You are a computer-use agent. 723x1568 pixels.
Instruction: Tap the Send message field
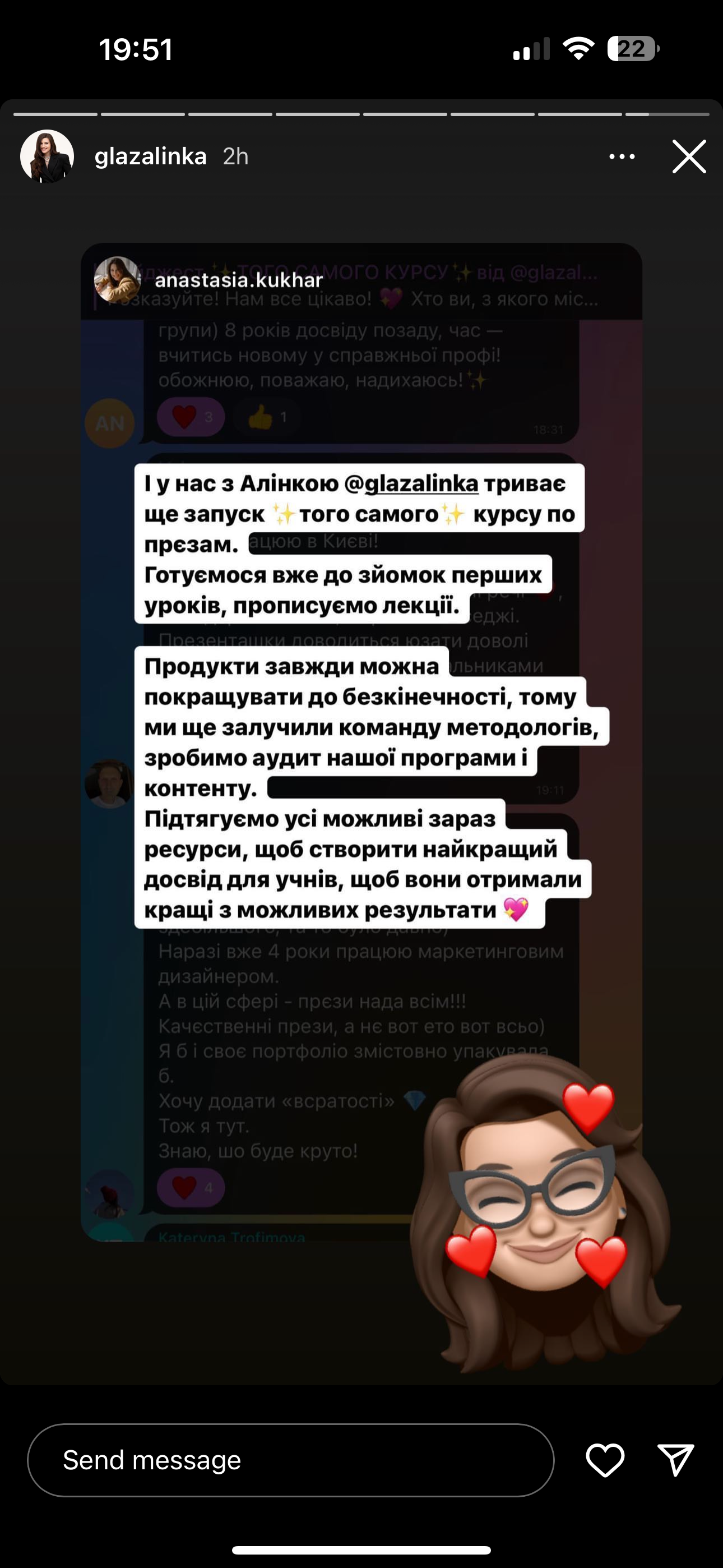pyautogui.click(x=290, y=1460)
